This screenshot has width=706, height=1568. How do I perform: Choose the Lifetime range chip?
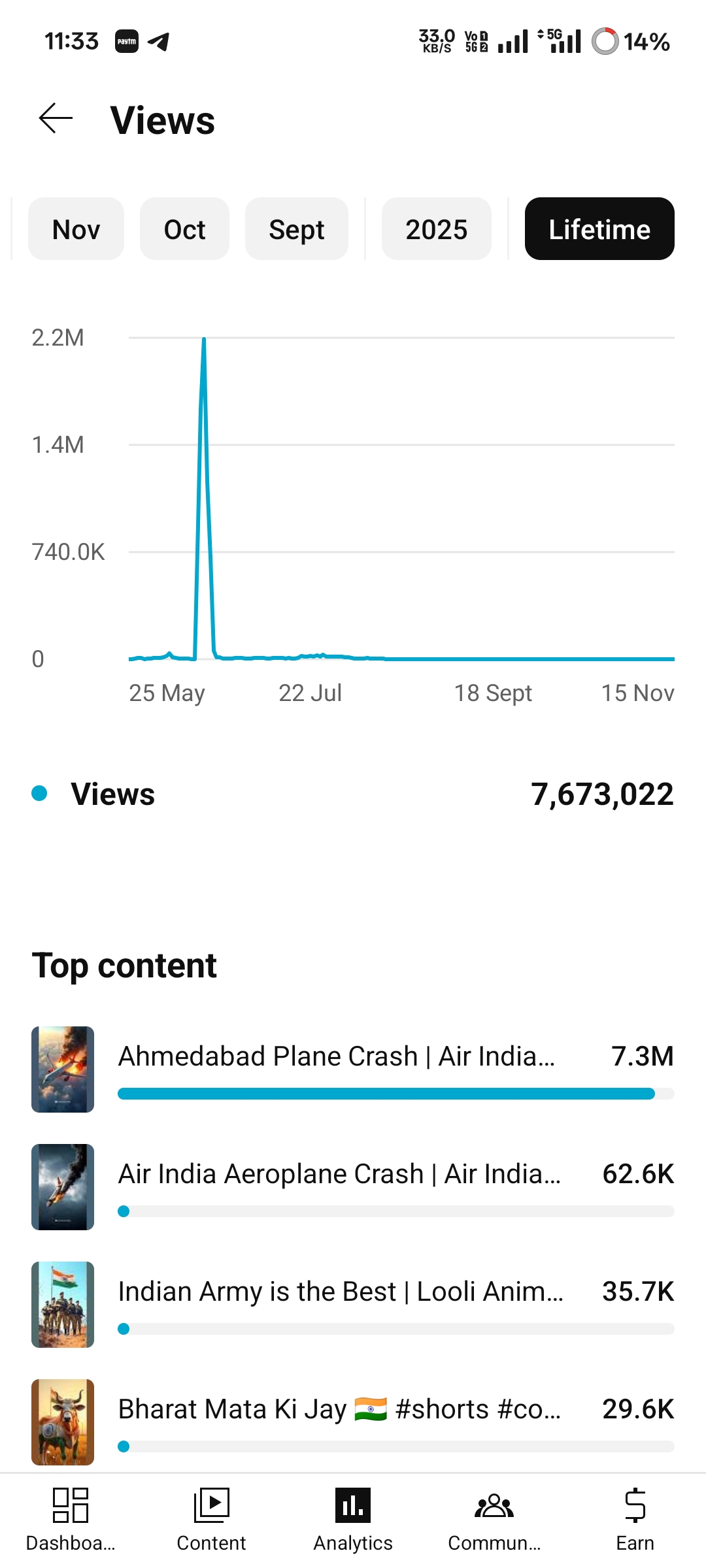(x=599, y=229)
